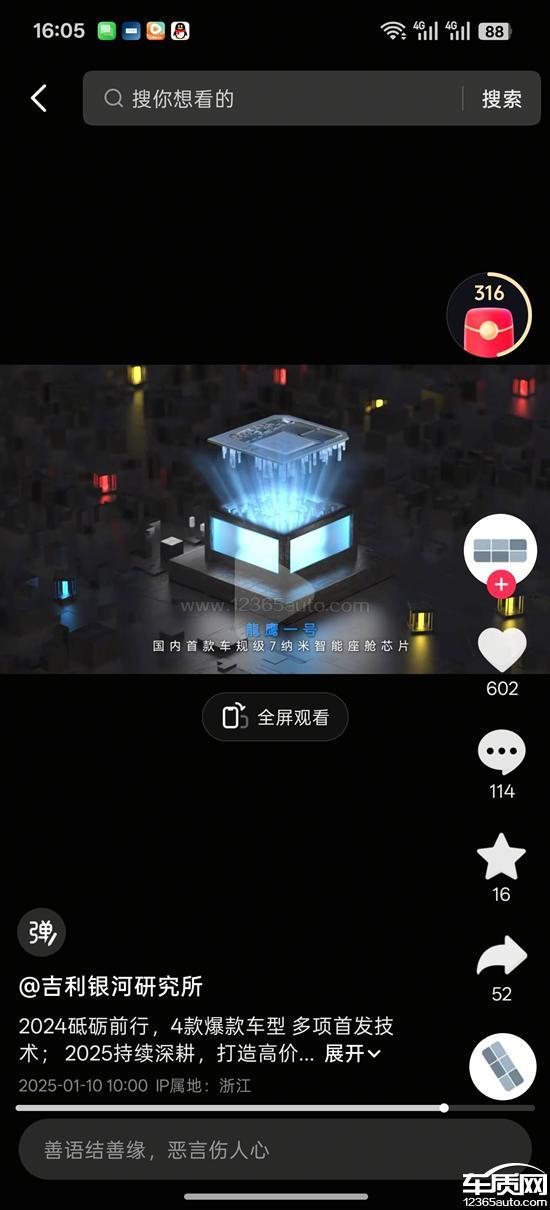Toggle the 弹 danmaku button

[x=42, y=933]
